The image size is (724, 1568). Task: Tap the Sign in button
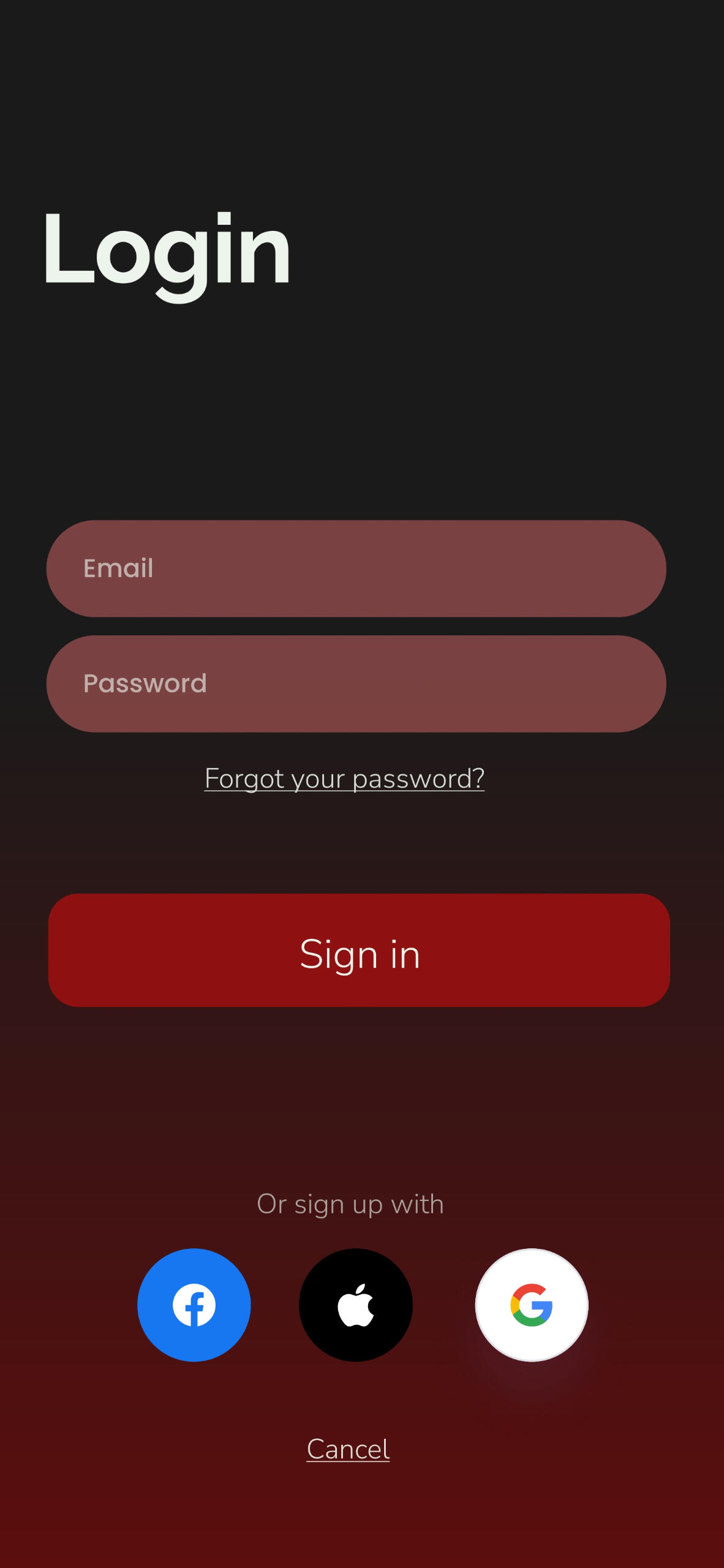click(x=359, y=950)
